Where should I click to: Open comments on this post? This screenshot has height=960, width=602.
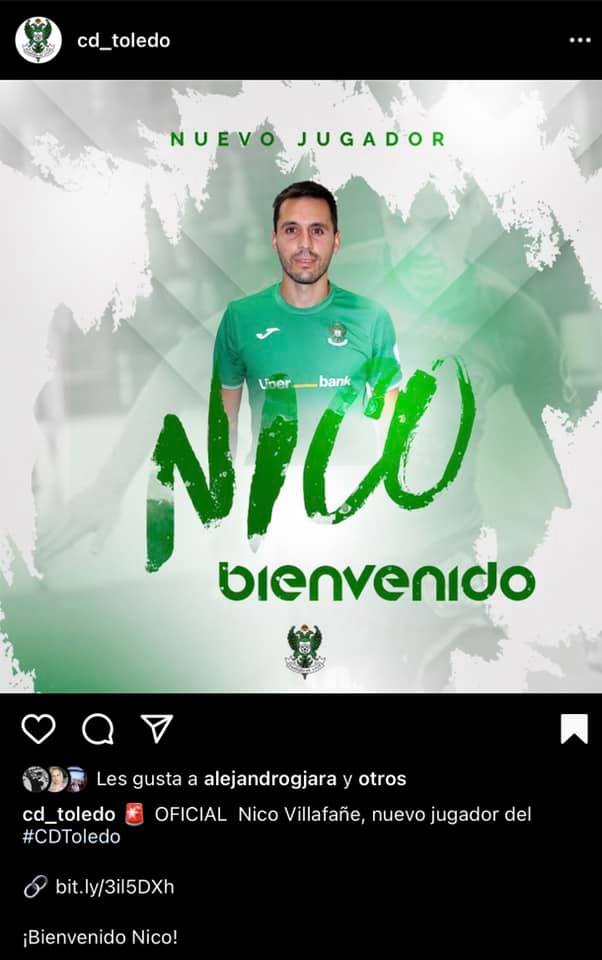(x=97, y=729)
